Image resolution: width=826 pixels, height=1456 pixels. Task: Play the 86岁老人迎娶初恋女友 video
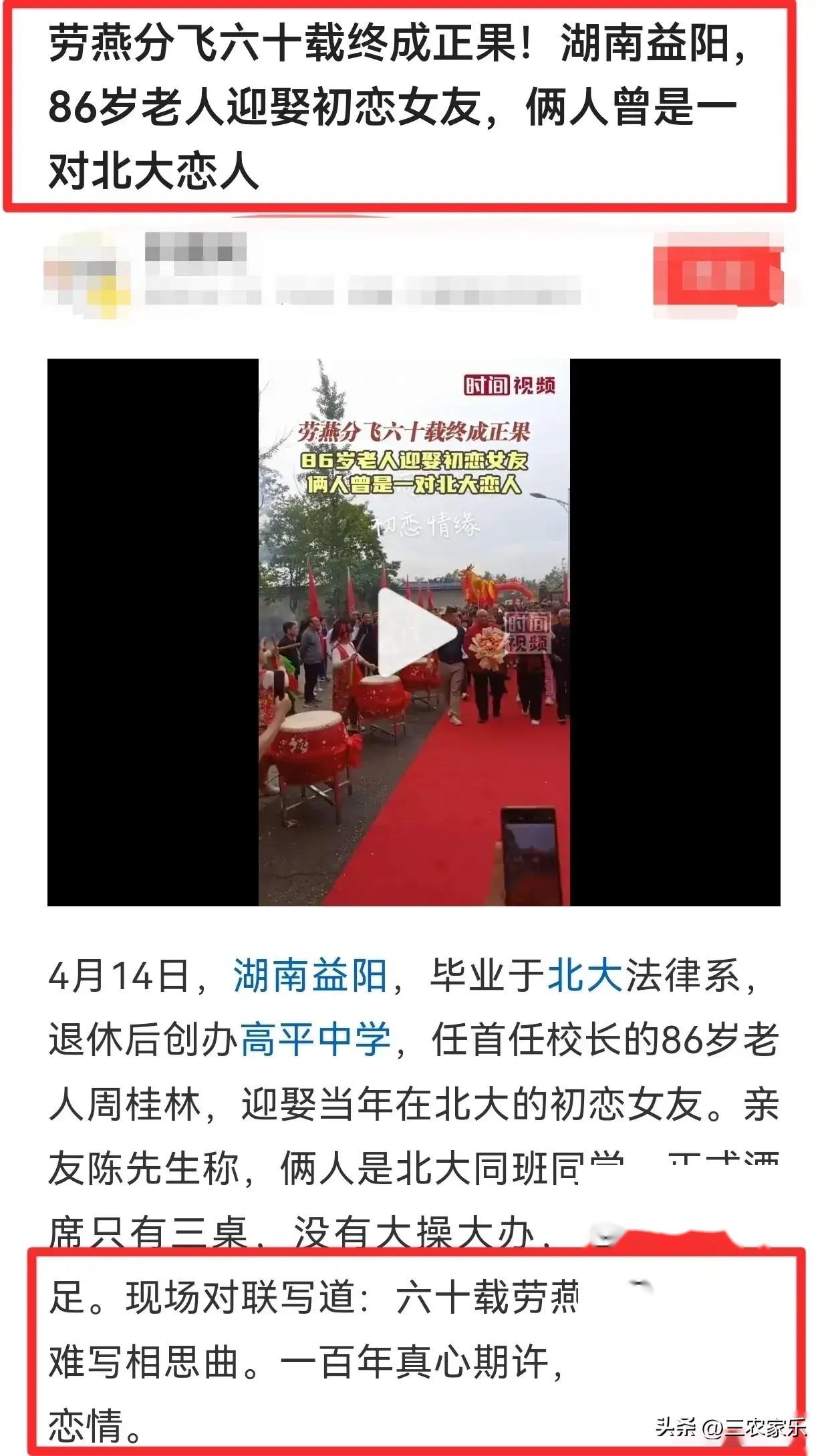(413, 632)
